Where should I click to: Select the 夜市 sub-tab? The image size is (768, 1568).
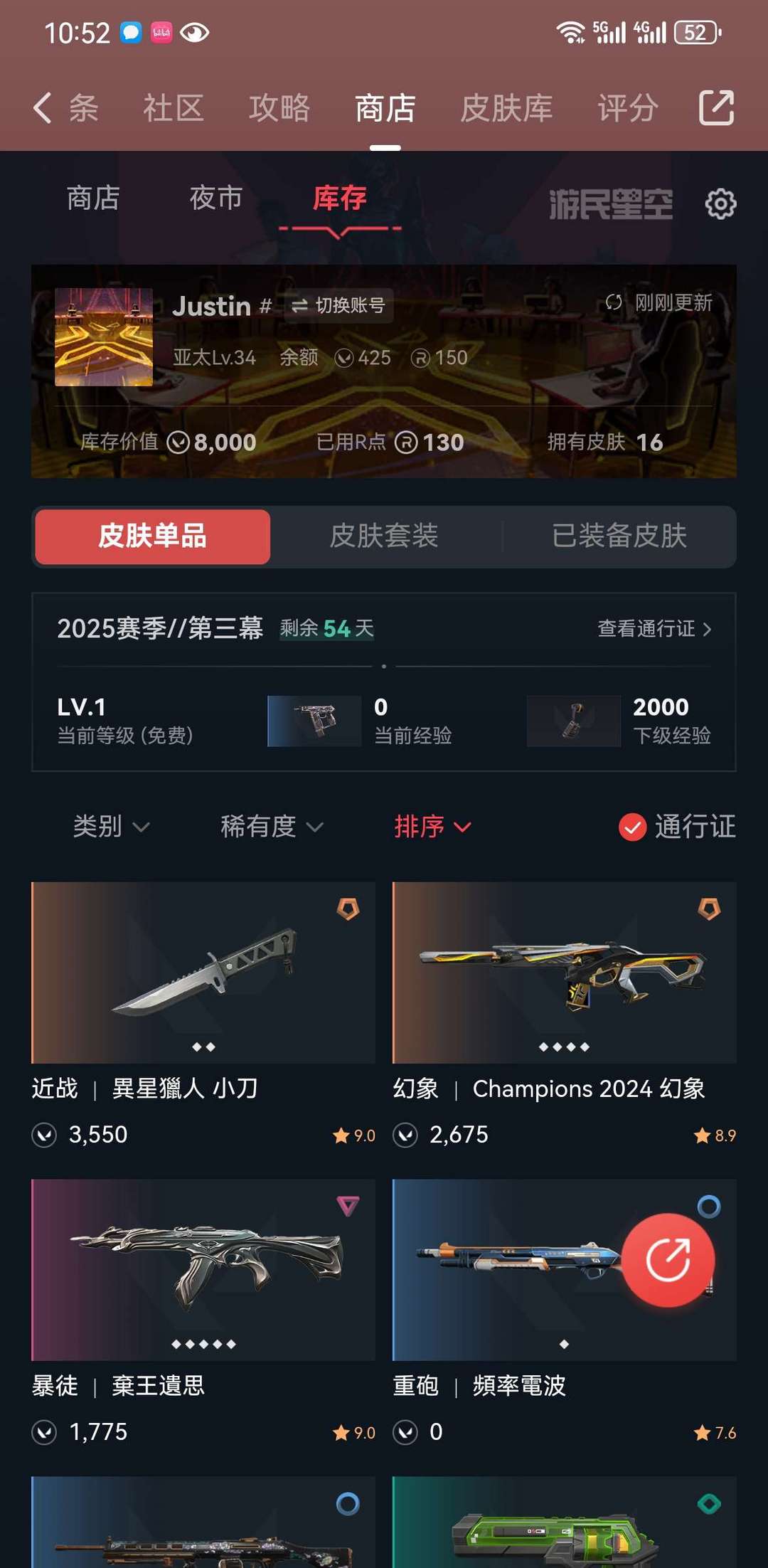[216, 198]
